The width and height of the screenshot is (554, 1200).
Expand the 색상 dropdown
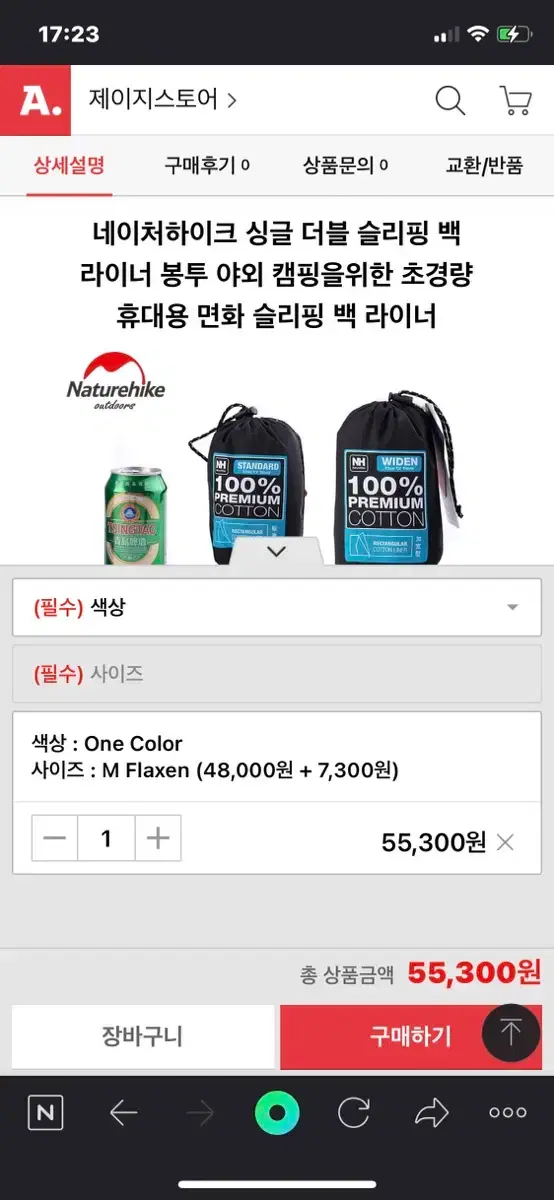point(277,607)
